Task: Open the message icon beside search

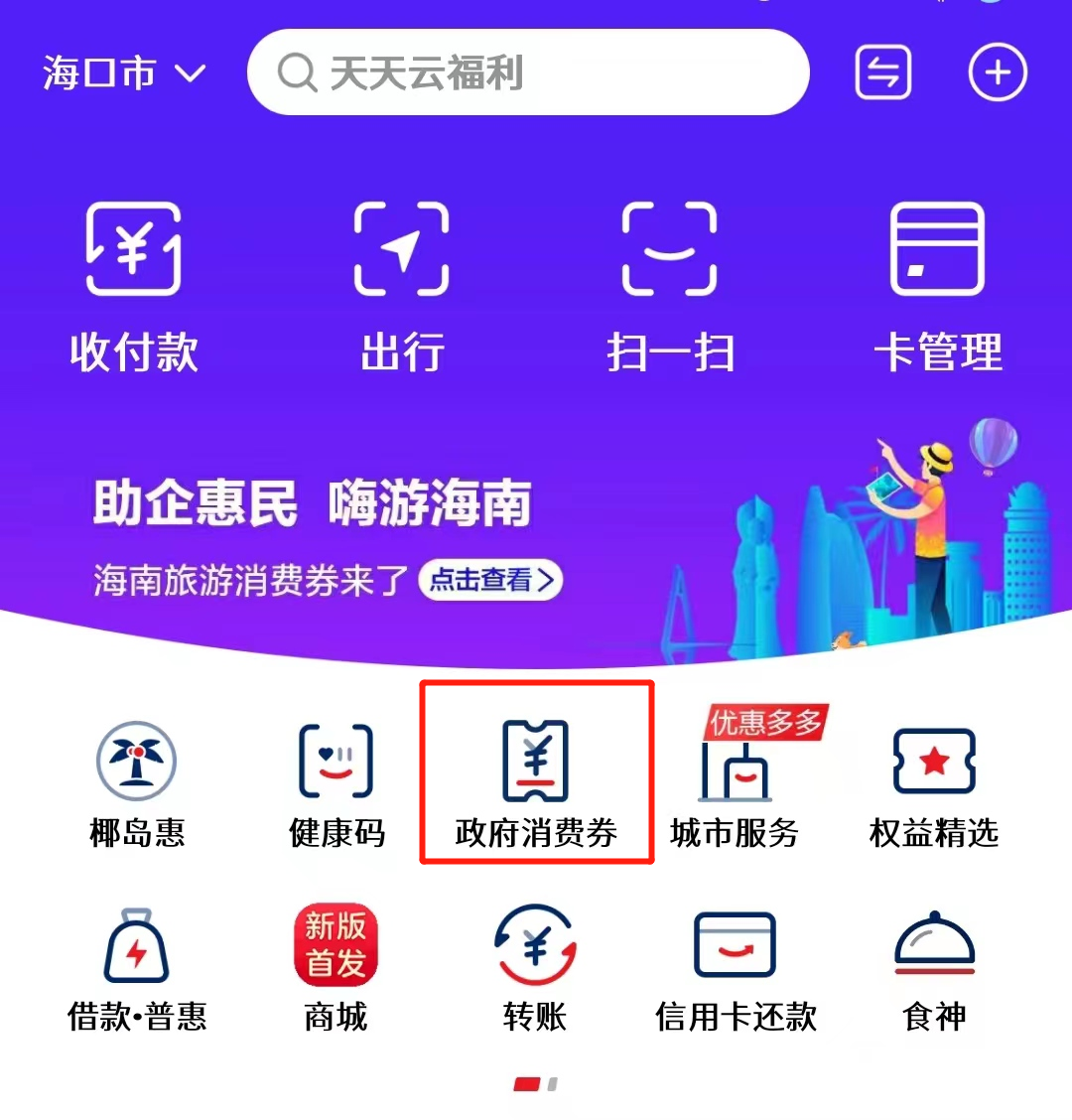Action: [882, 72]
